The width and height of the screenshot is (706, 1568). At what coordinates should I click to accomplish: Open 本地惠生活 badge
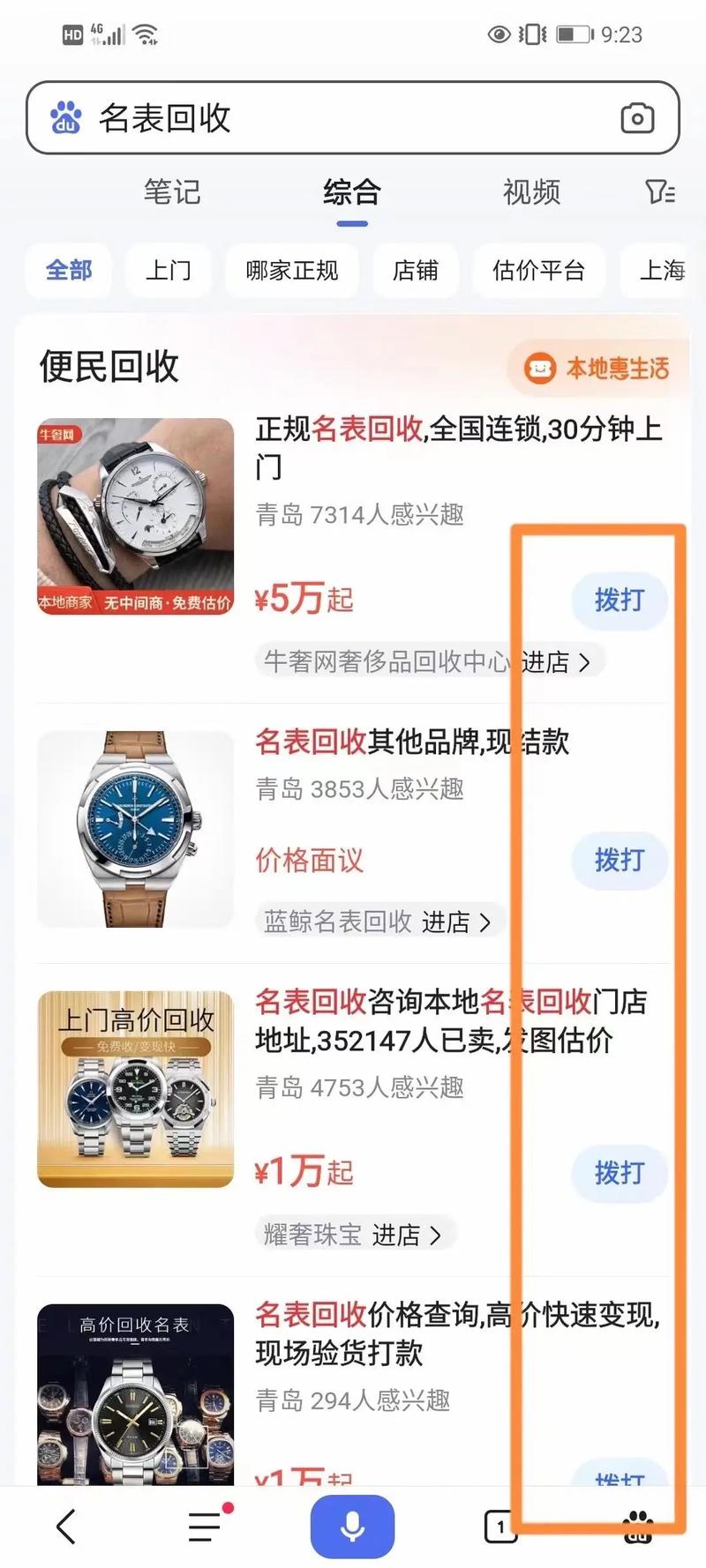597,368
